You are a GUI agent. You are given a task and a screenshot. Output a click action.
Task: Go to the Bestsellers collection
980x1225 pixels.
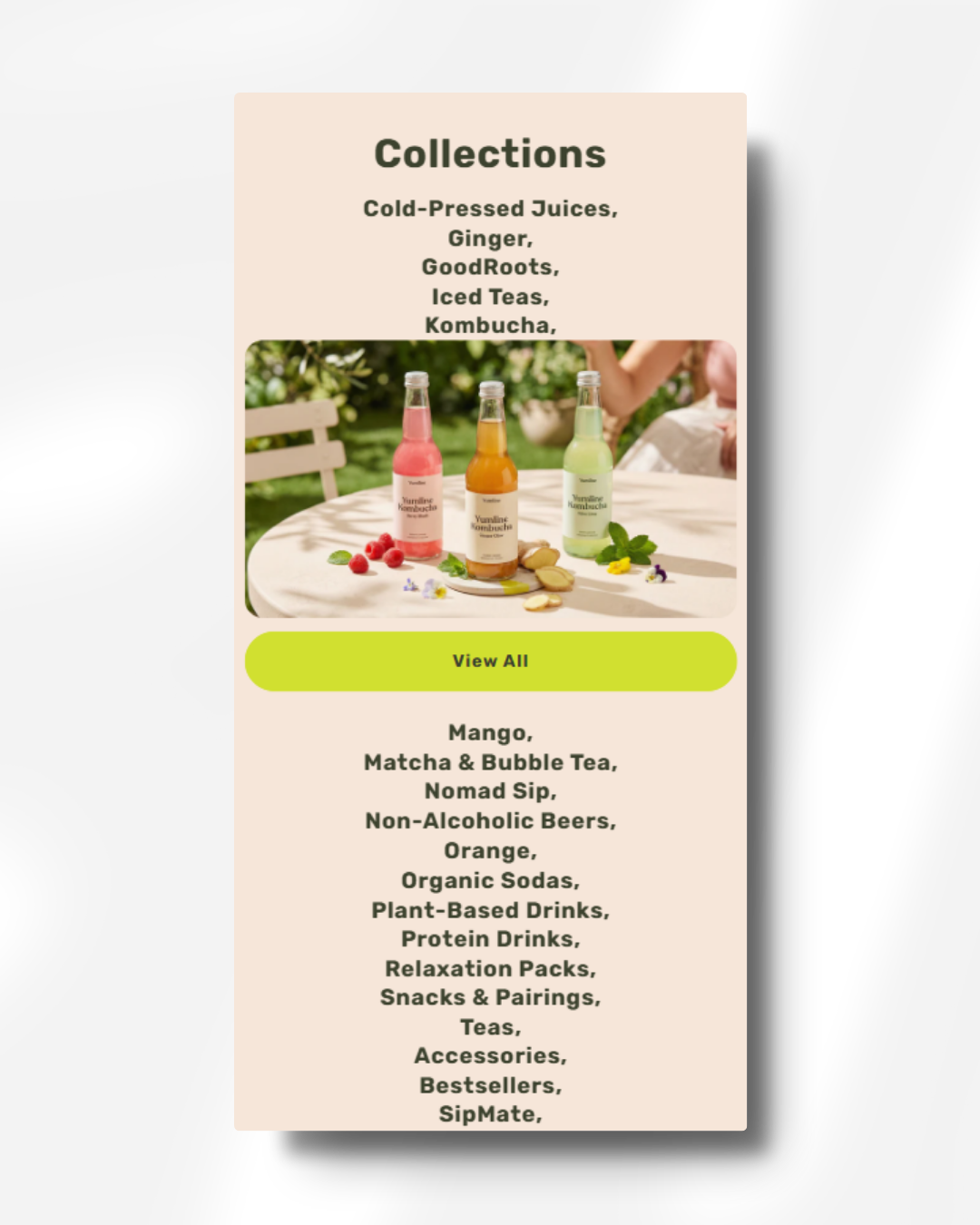489,1085
